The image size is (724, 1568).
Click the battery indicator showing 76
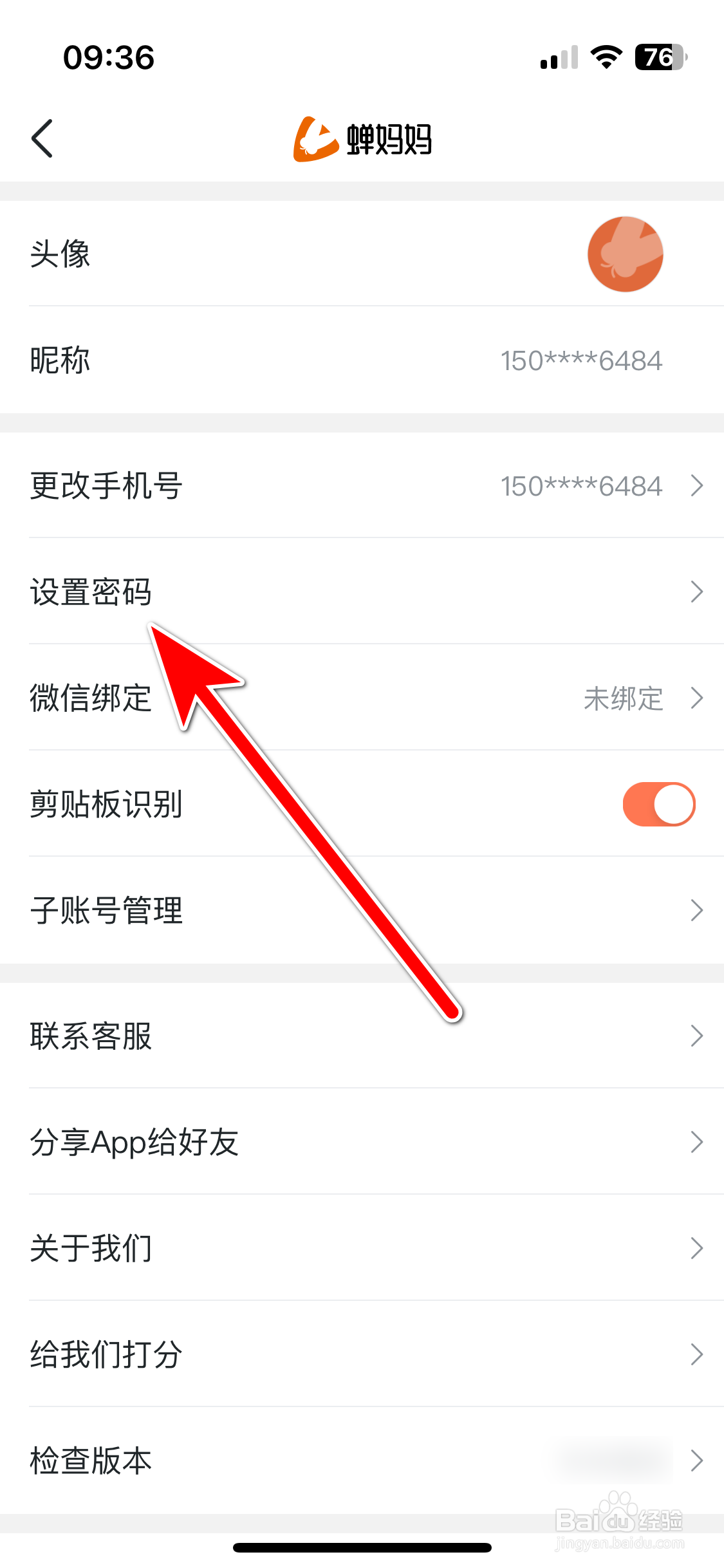tap(657, 58)
